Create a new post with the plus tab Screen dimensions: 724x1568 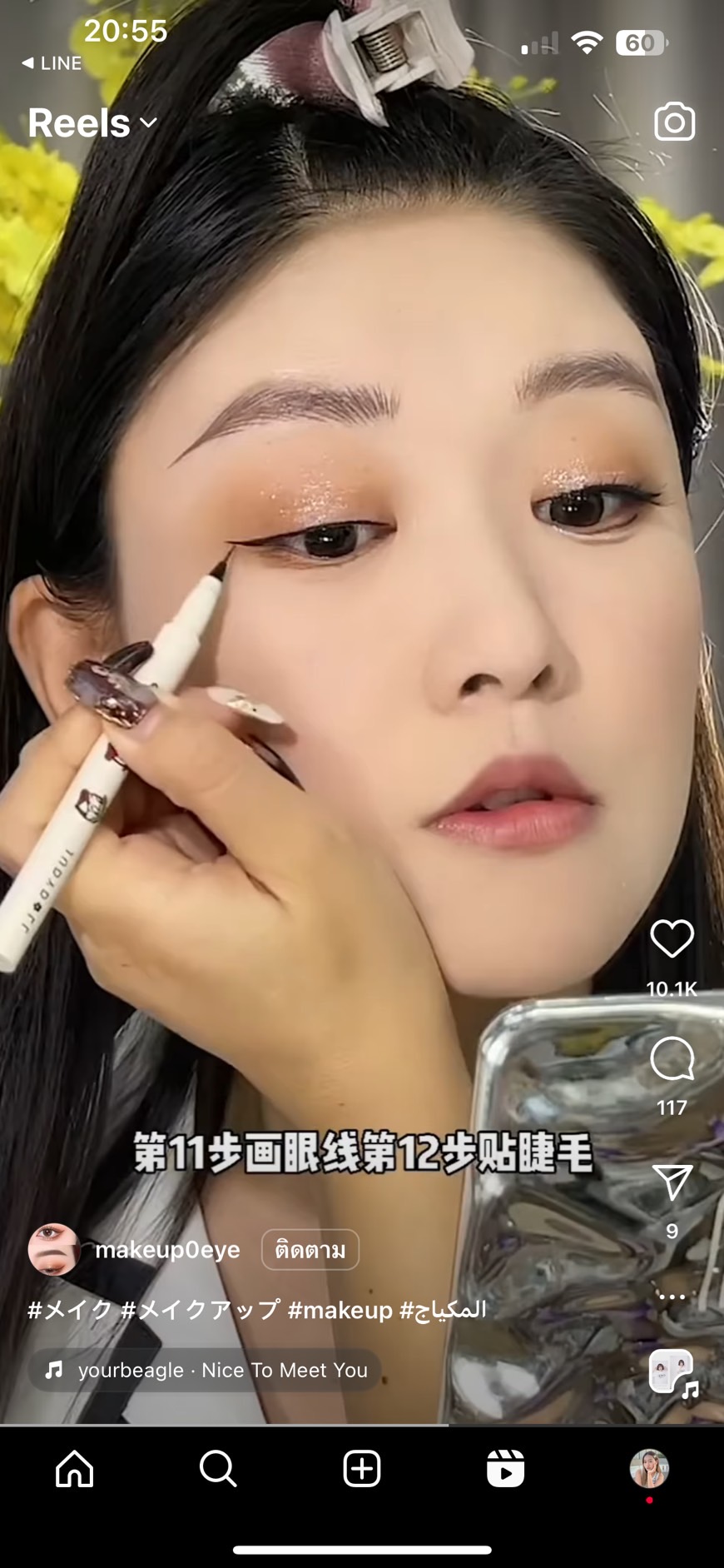[x=362, y=1468]
